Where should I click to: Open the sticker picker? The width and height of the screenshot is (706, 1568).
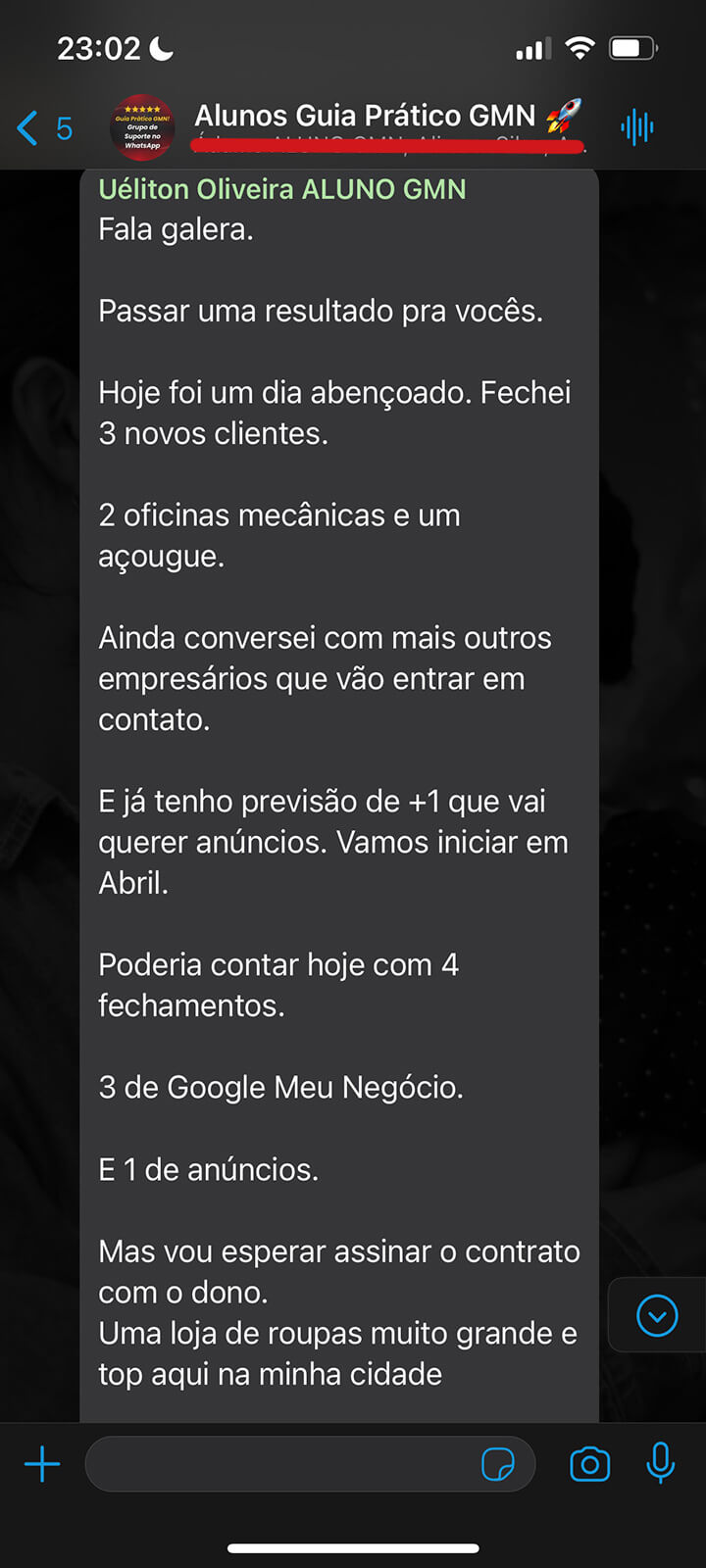(498, 1465)
